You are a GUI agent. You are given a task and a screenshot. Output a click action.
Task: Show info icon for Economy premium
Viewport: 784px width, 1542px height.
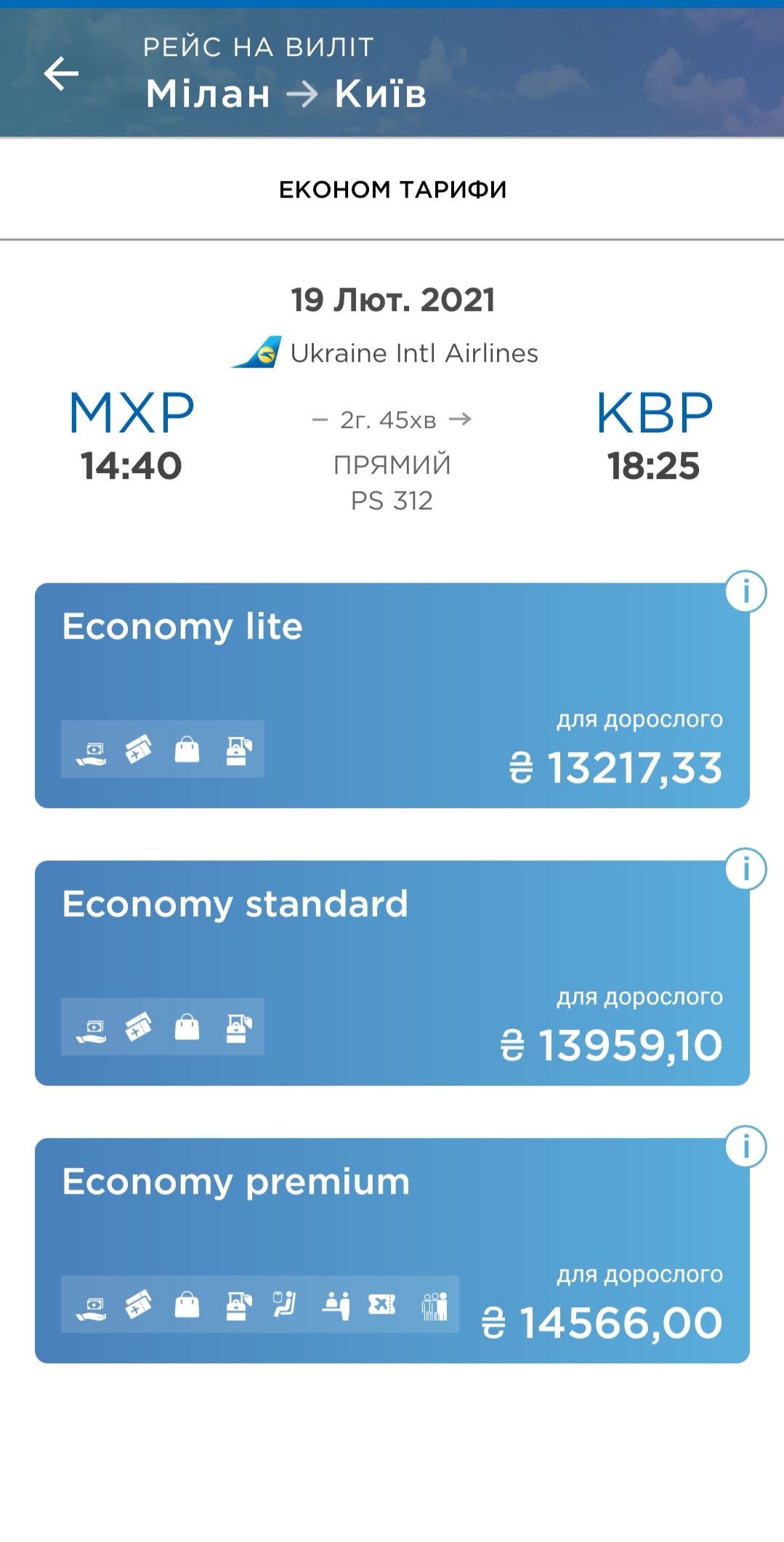[745, 1147]
